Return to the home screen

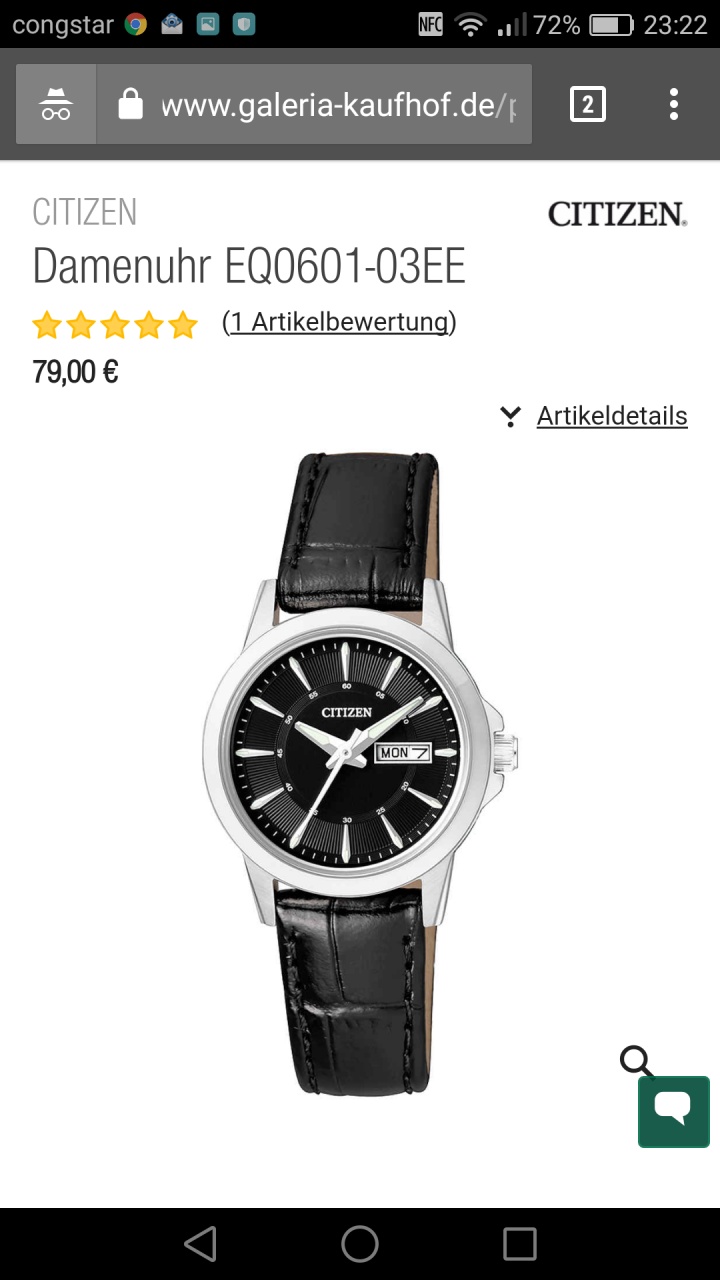tap(360, 1244)
